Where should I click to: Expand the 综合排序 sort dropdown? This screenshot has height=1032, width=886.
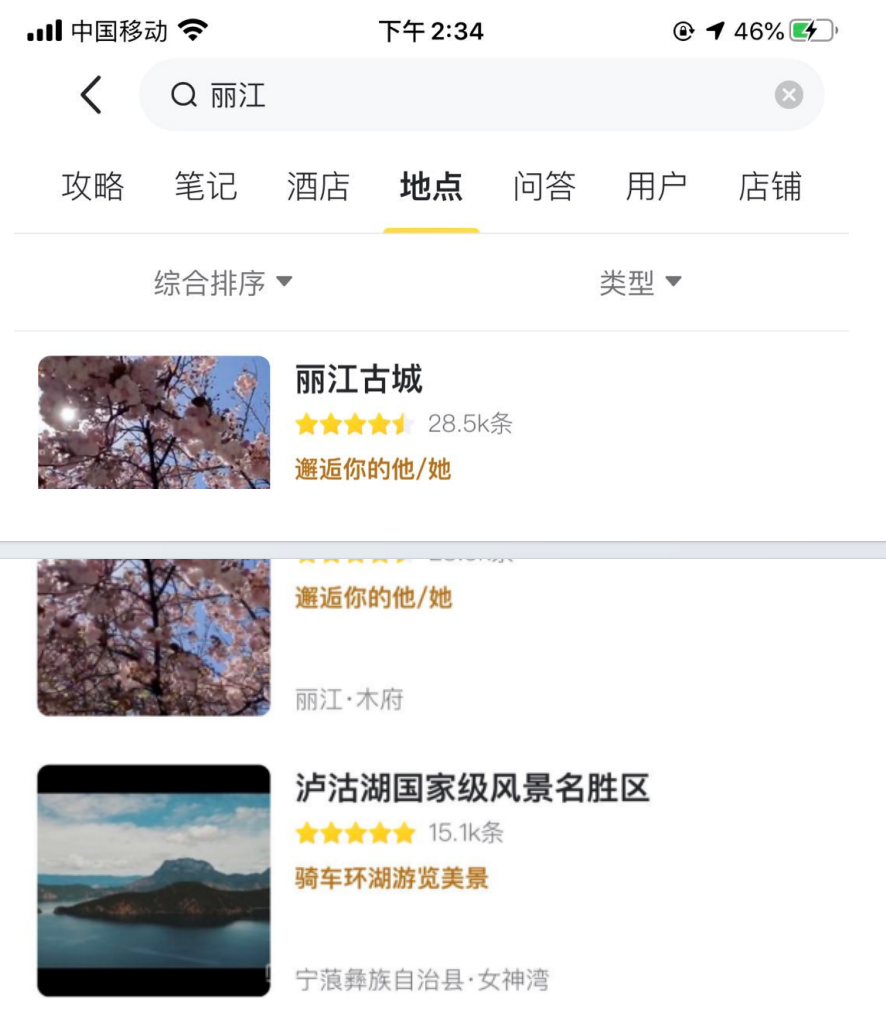click(223, 283)
